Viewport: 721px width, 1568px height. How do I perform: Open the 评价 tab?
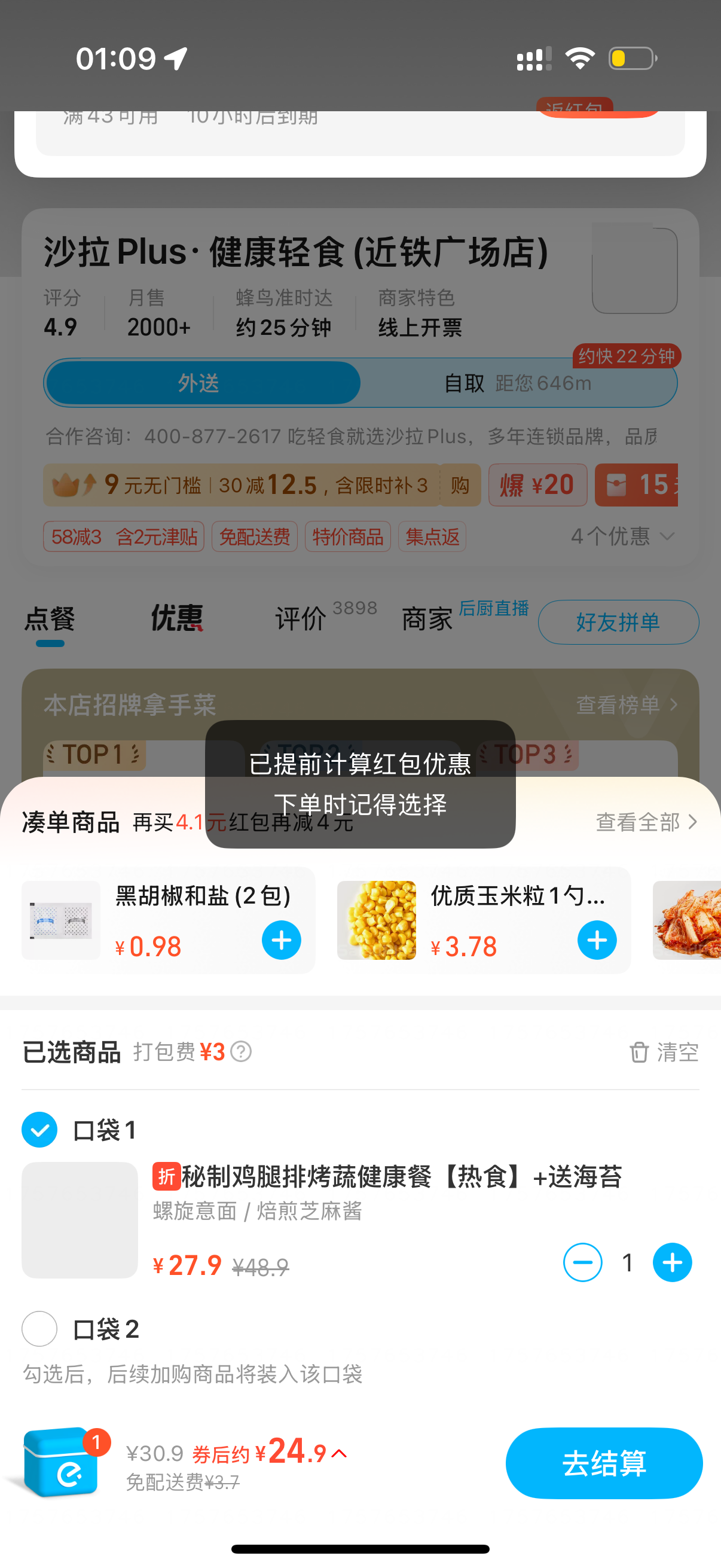click(301, 619)
